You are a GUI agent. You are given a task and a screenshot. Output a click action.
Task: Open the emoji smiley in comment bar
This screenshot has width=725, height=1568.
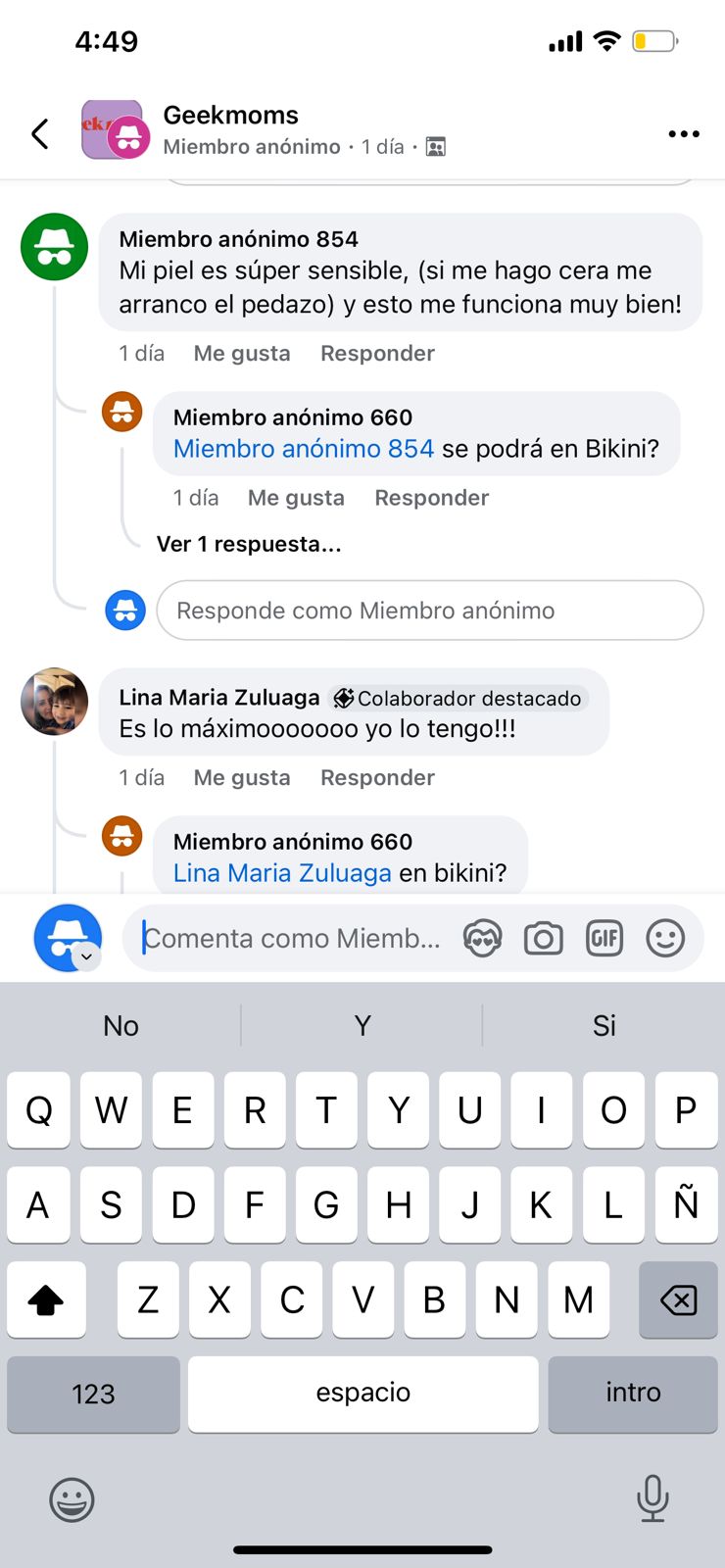coord(665,939)
